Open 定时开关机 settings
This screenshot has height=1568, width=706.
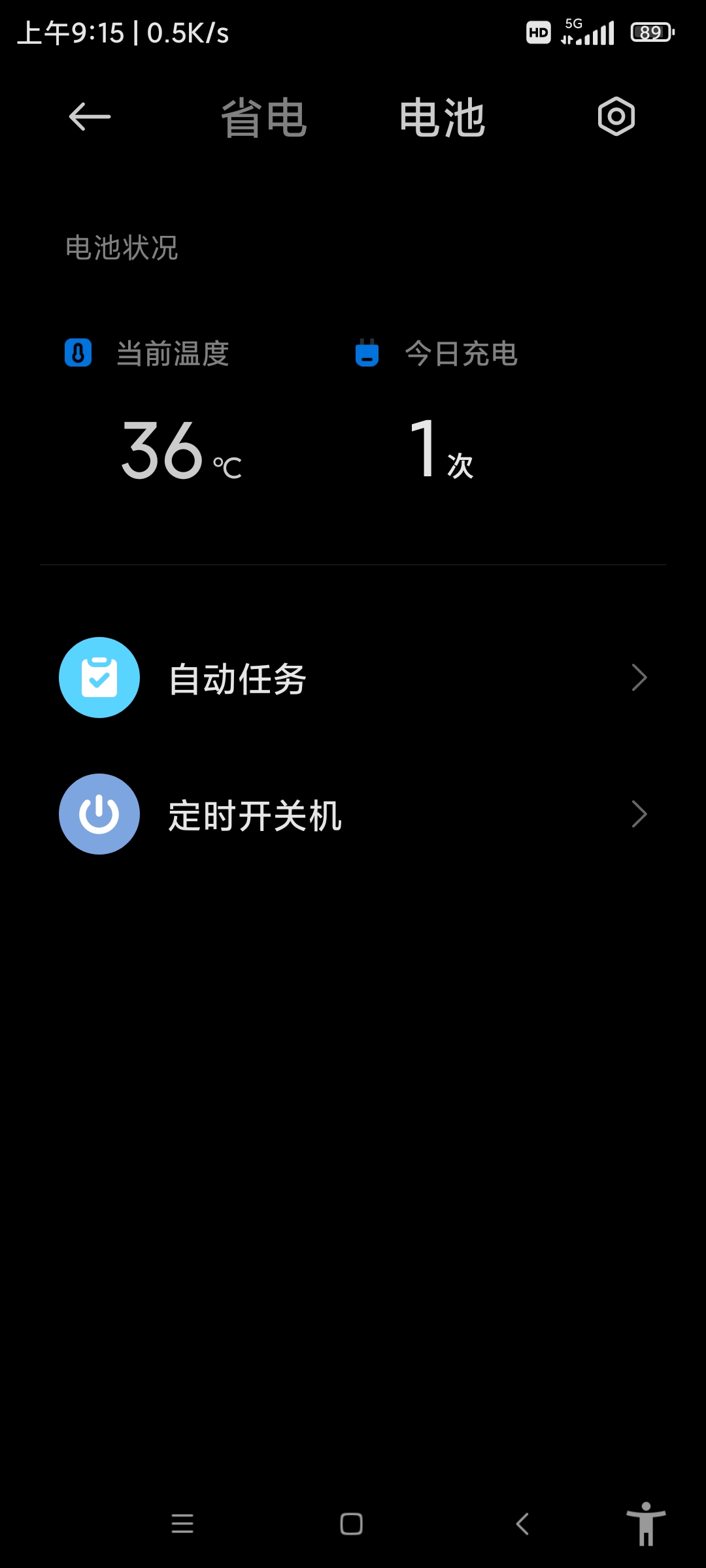[353, 814]
